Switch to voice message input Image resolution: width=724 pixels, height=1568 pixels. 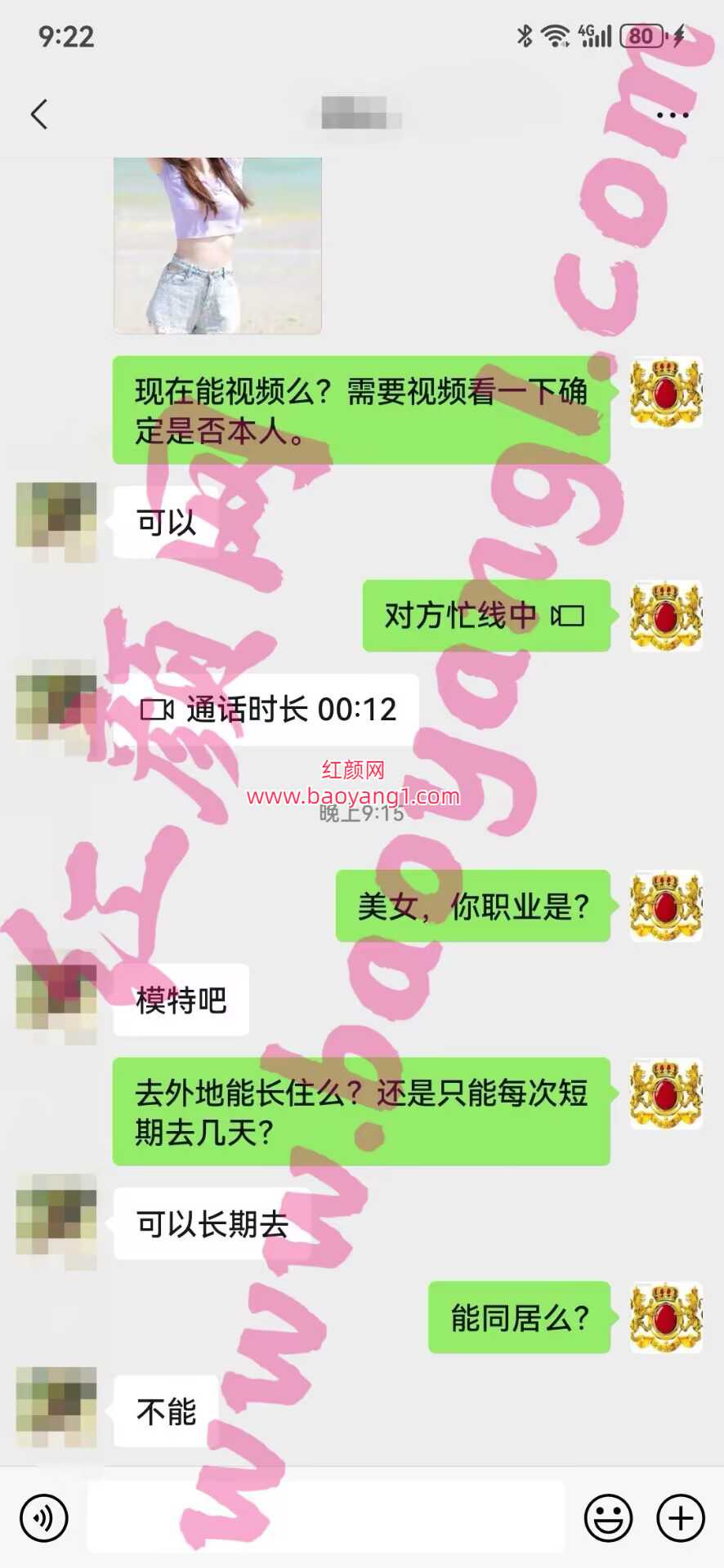pos(44,1518)
